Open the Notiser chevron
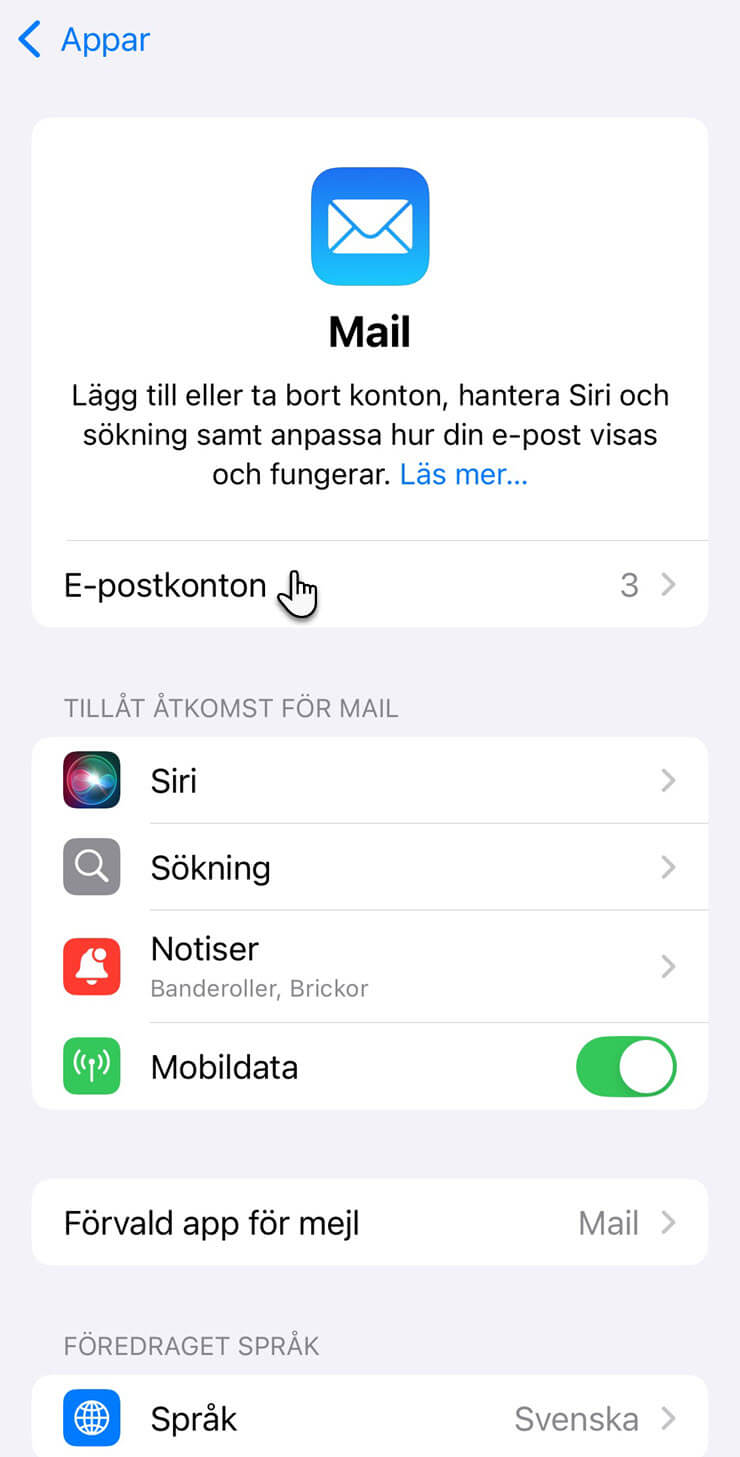The height and width of the screenshot is (1457, 740). click(667, 966)
